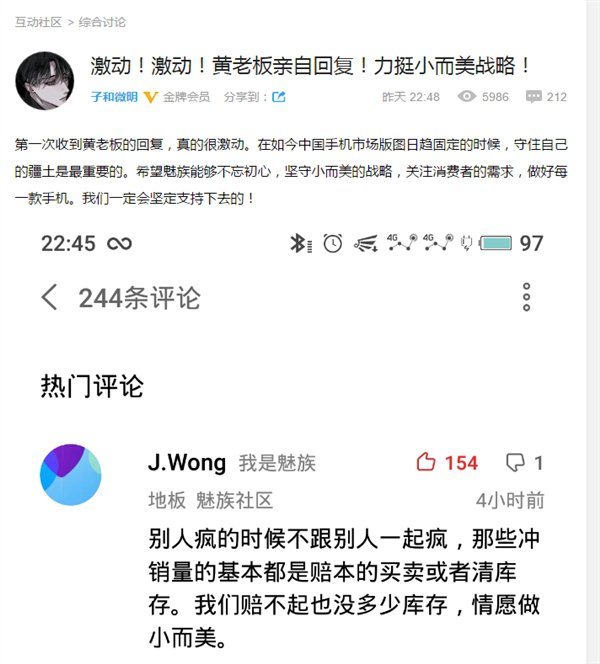This screenshot has height=664, width=600.
Task: Go to the 综合讨论 forum section
Action: [103, 22]
